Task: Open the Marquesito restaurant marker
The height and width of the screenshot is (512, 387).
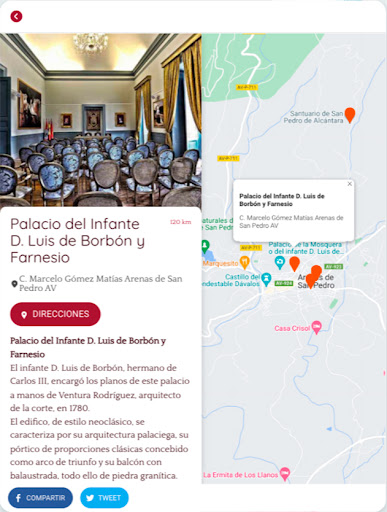Action: coord(245,263)
